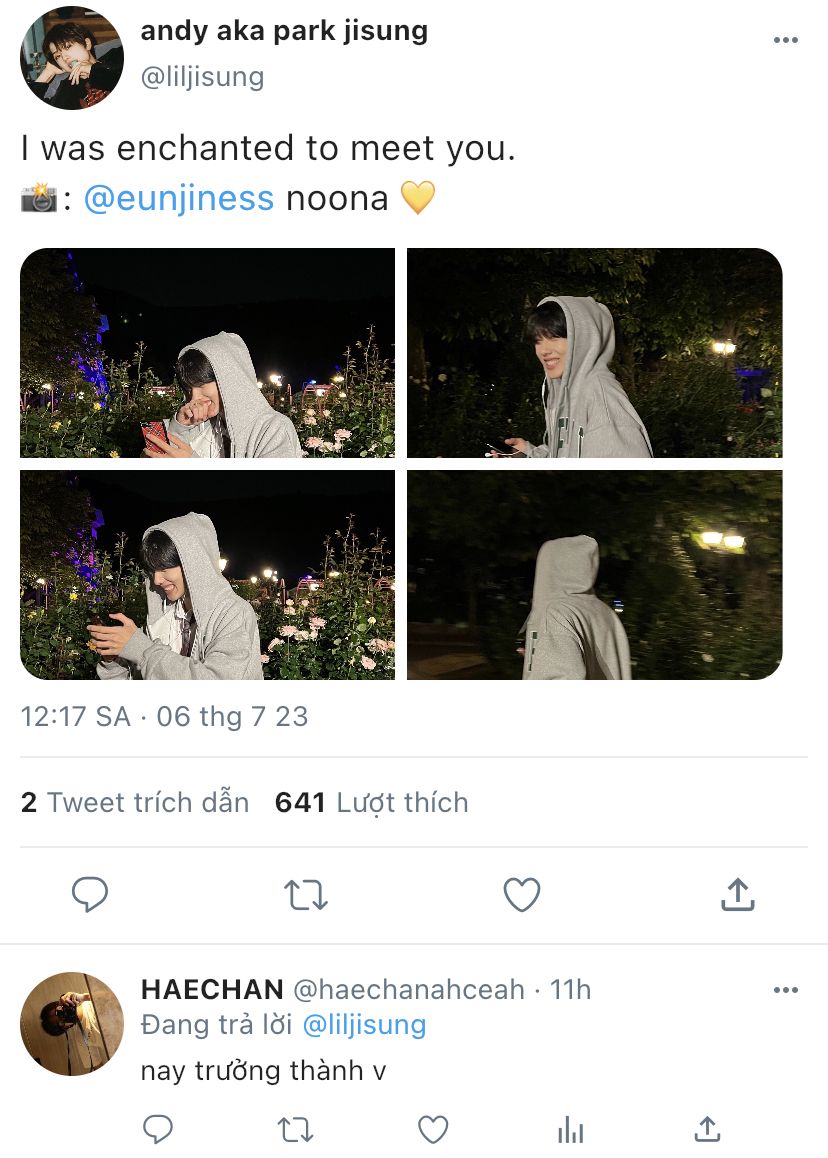Viewport: 828px width, 1158px height.
Task: Open andy aka park jisung's profile picture
Action: pyautogui.click(x=72, y=58)
